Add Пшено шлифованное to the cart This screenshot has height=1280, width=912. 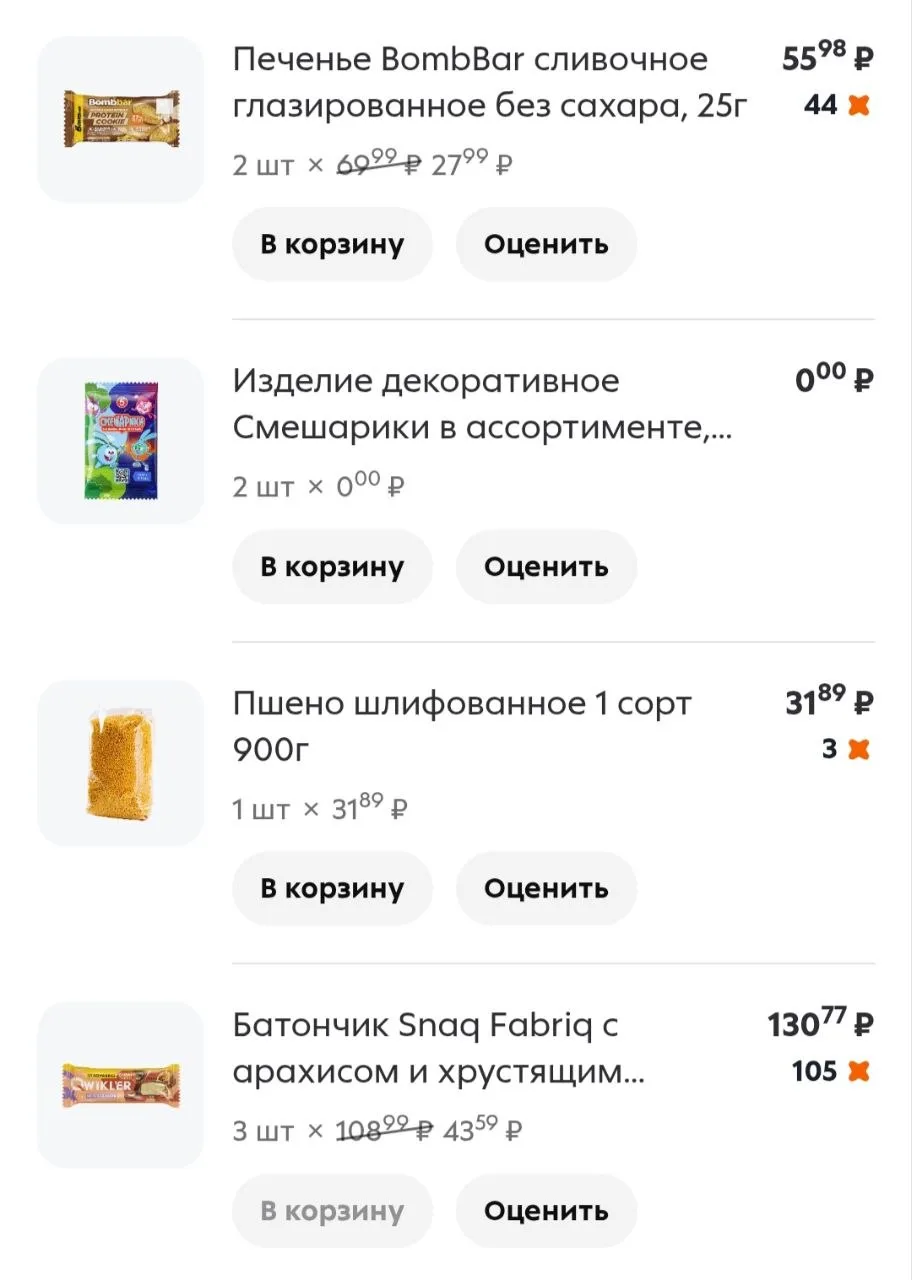coord(332,888)
